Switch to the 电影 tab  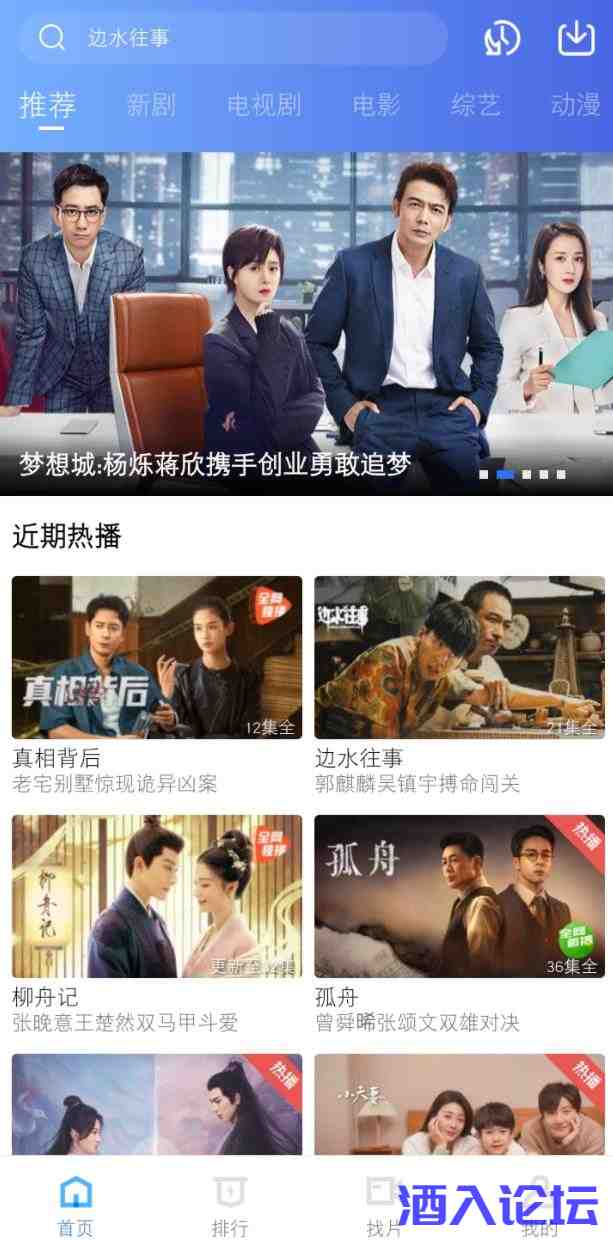click(x=376, y=104)
